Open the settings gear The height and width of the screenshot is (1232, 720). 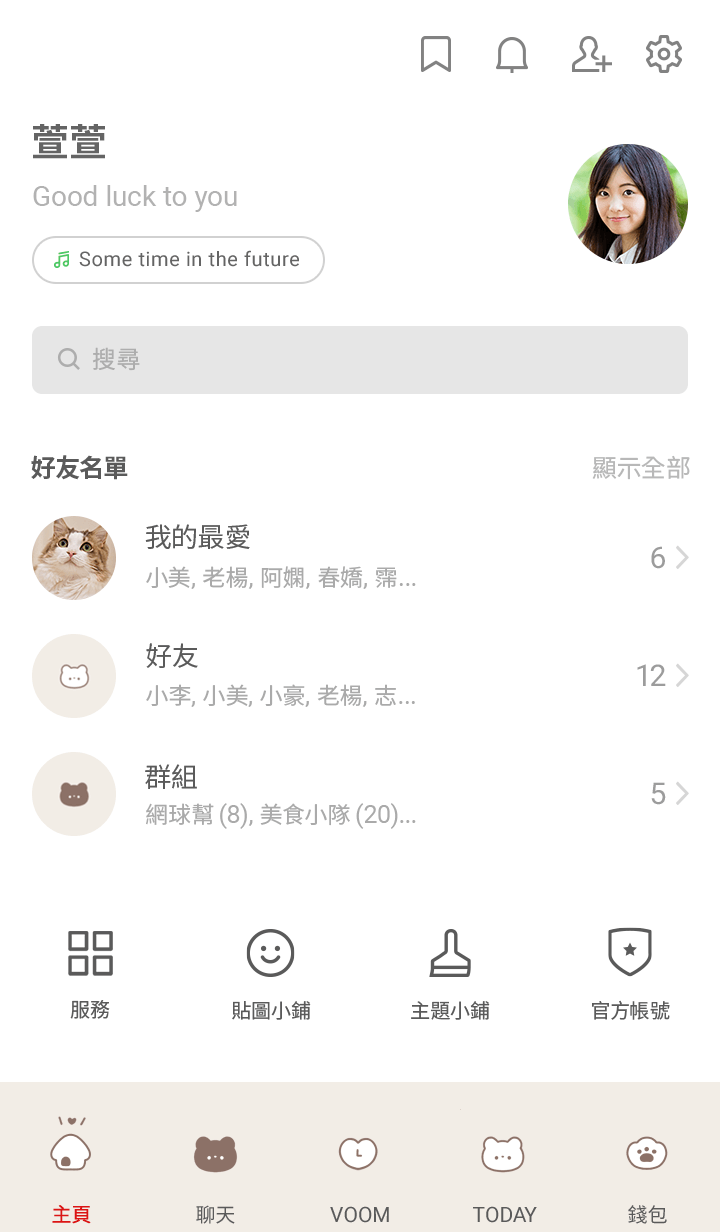(x=664, y=55)
